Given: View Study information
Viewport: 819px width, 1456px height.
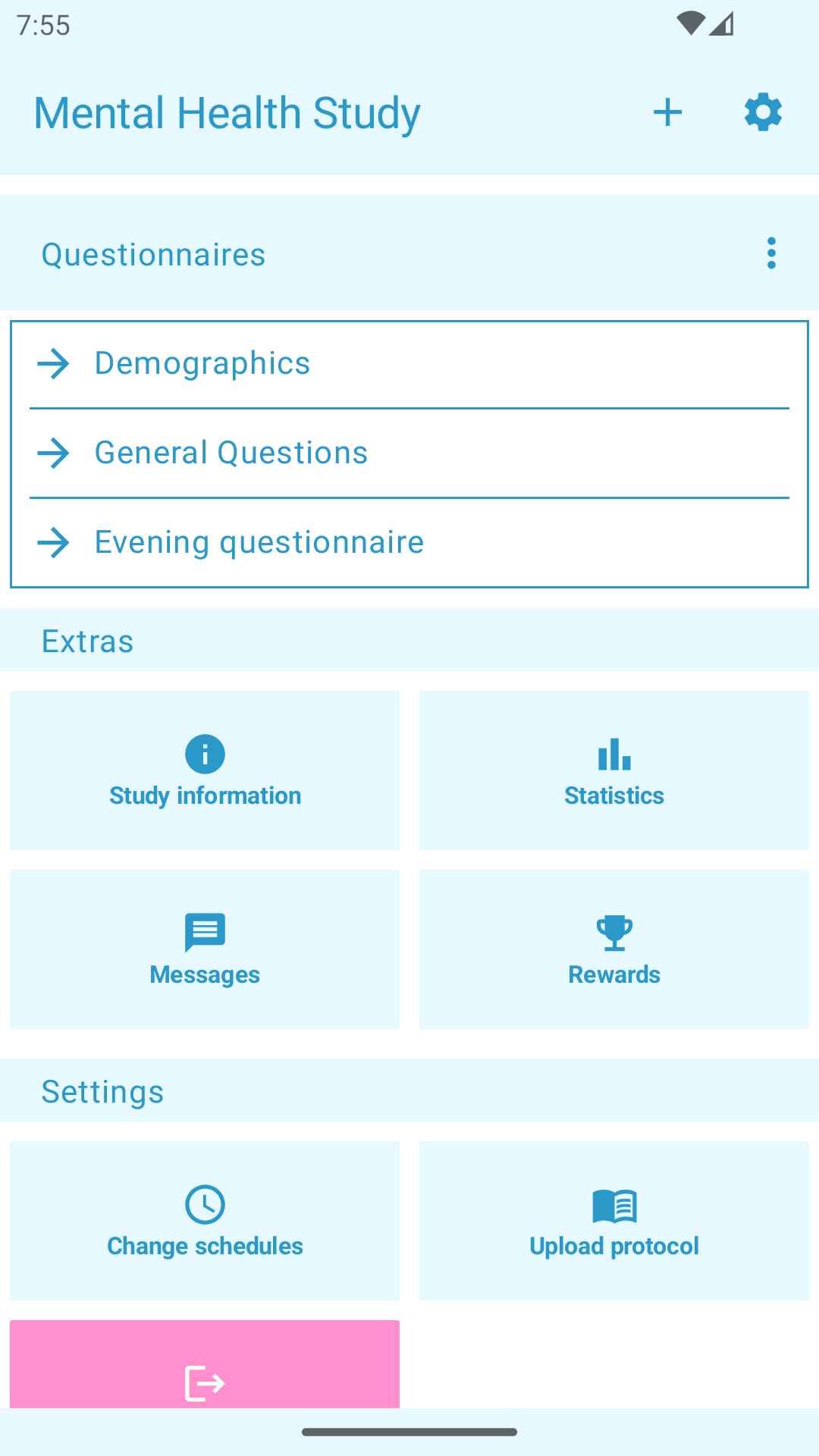Looking at the screenshot, I should click(205, 770).
